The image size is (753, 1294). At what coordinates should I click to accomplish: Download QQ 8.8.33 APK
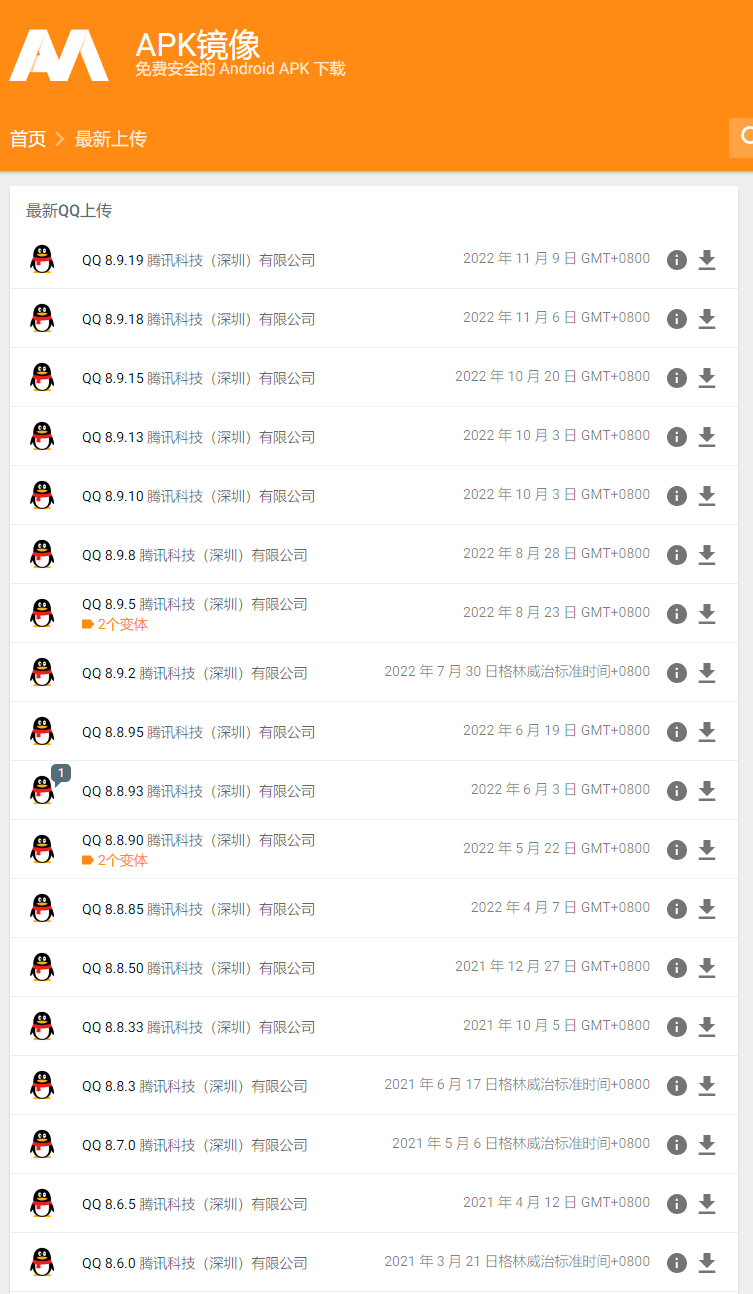(x=707, y=1027)
